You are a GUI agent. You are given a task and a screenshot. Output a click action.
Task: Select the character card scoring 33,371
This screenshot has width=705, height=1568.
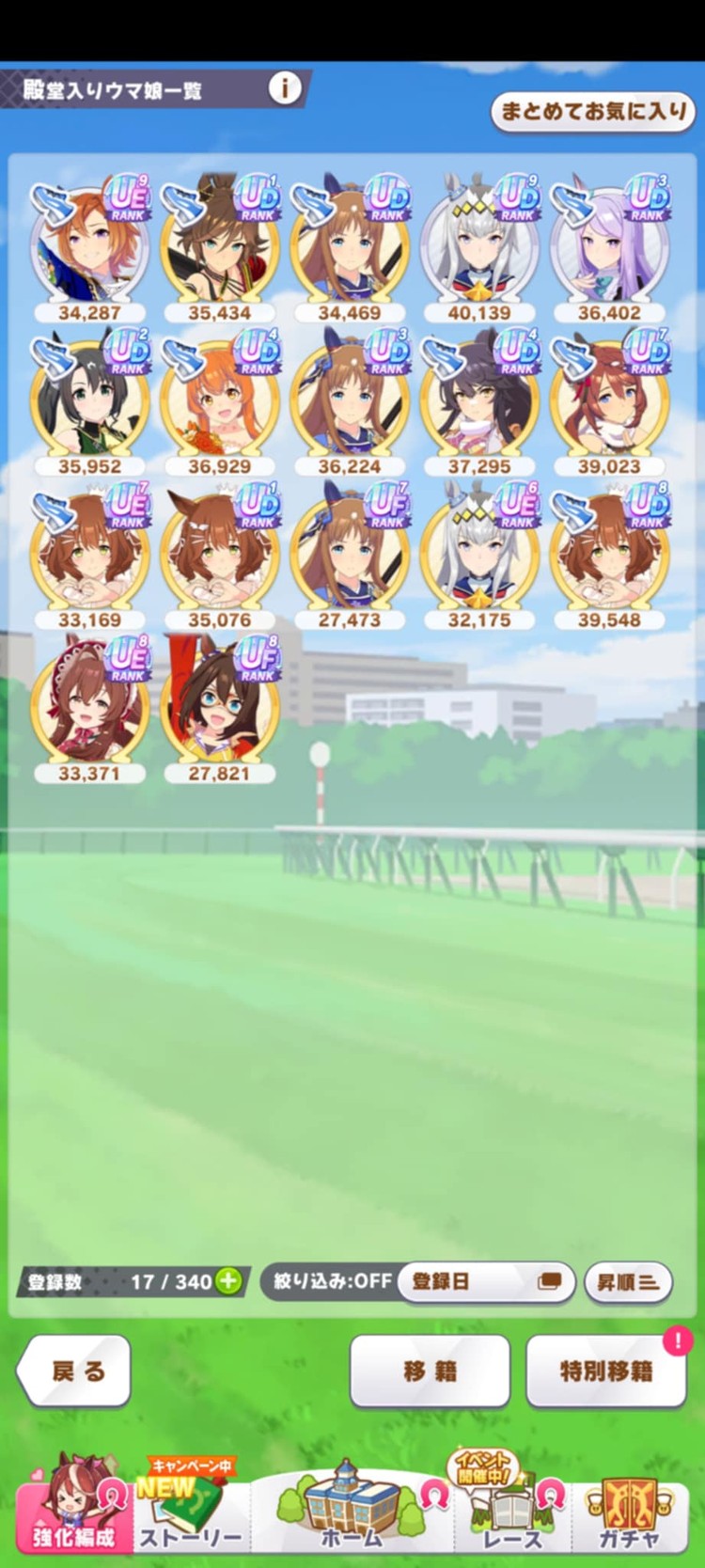pos(89,708)
